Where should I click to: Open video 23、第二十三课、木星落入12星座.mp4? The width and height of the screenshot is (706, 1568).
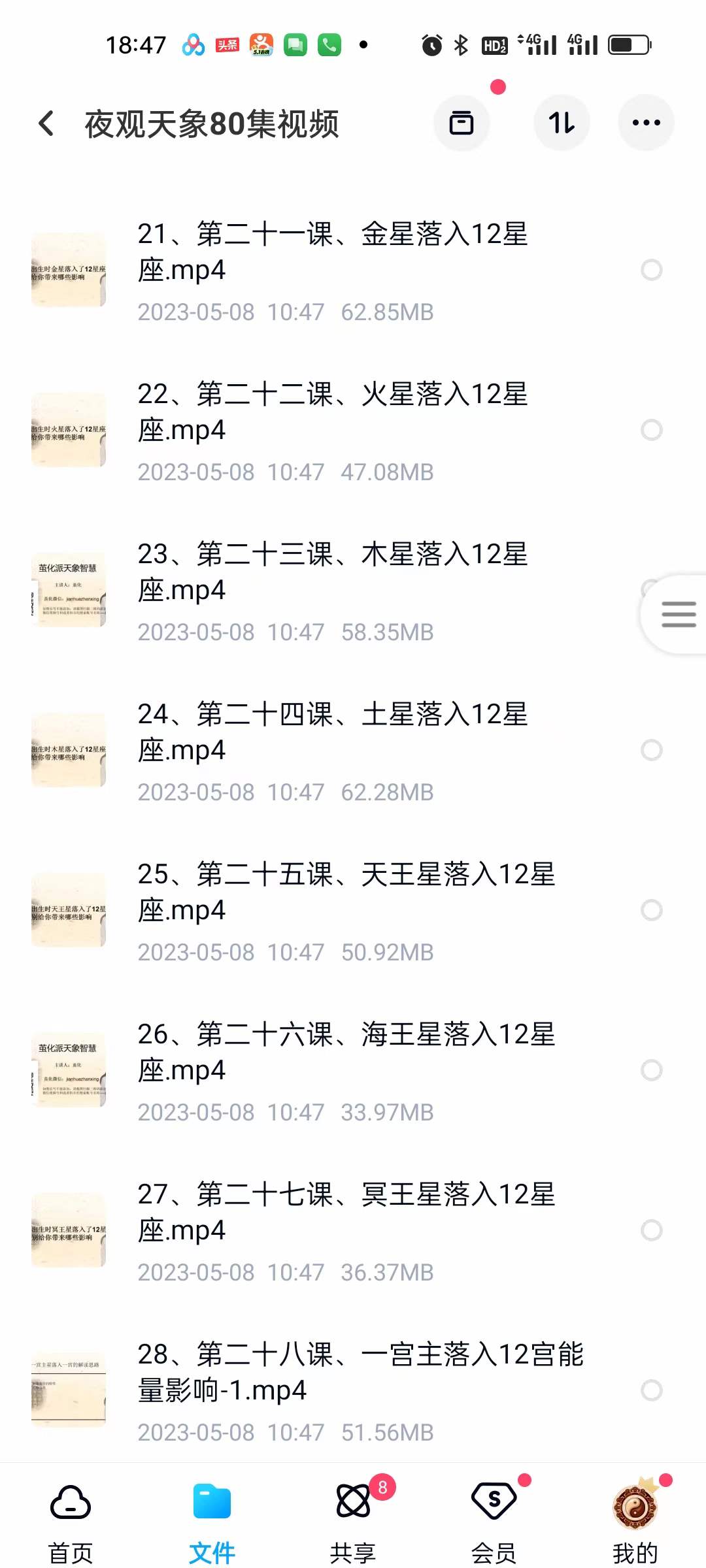click(332, 572)
